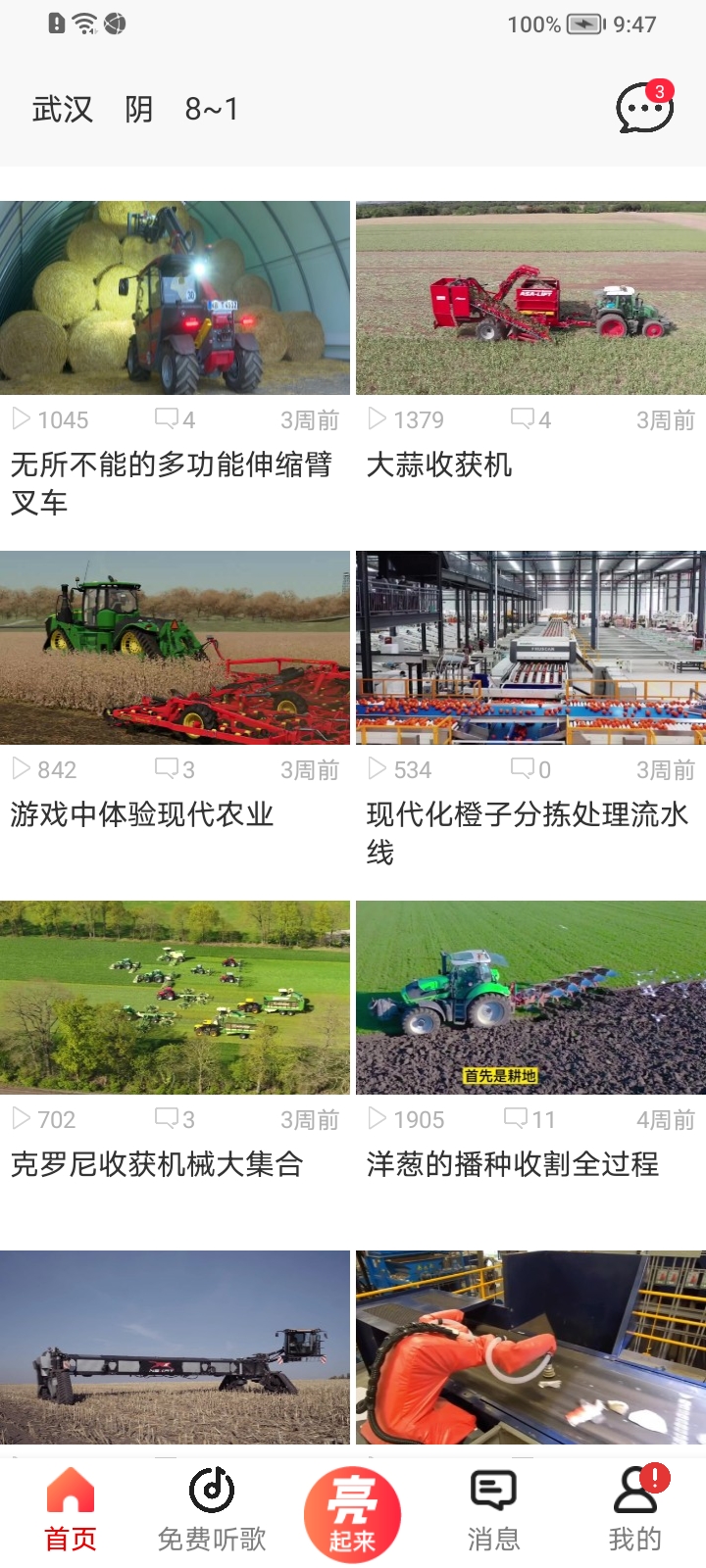
Task: Open the chat bubble with 3 notifications
Action: [644, 108]
